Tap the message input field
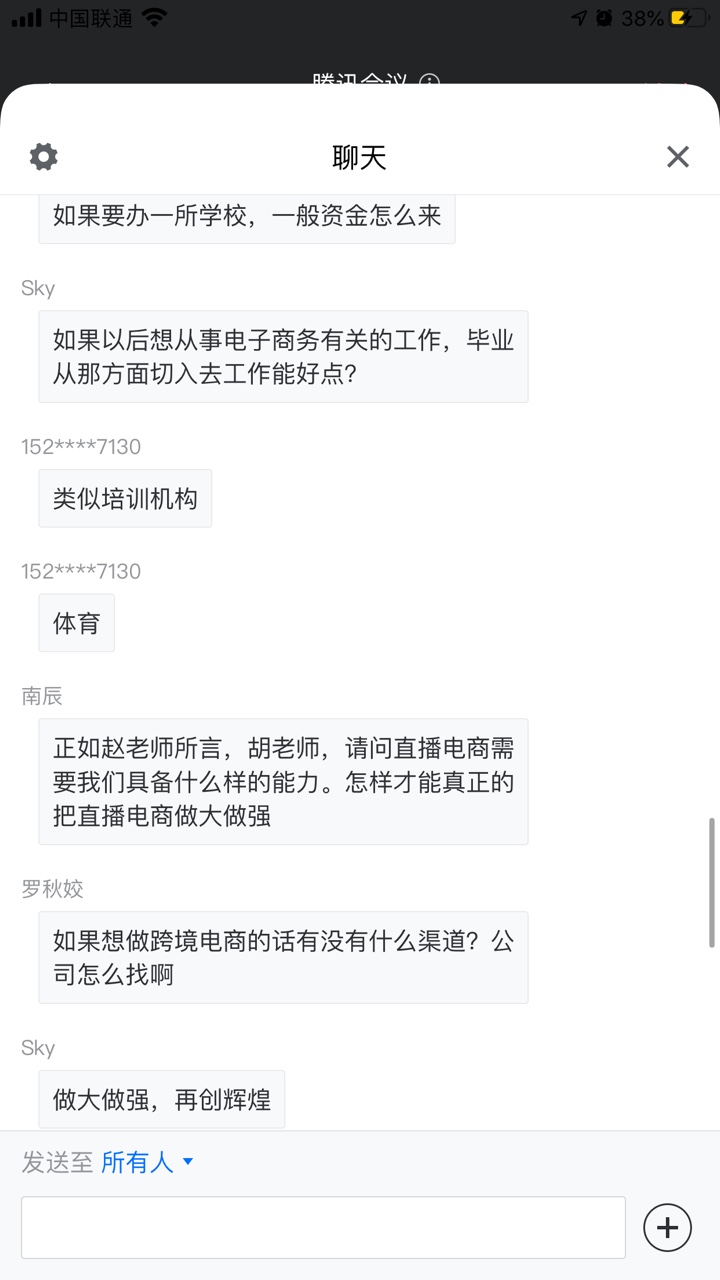Viewport: 720px width, 1280px height. pos(323,1227)
